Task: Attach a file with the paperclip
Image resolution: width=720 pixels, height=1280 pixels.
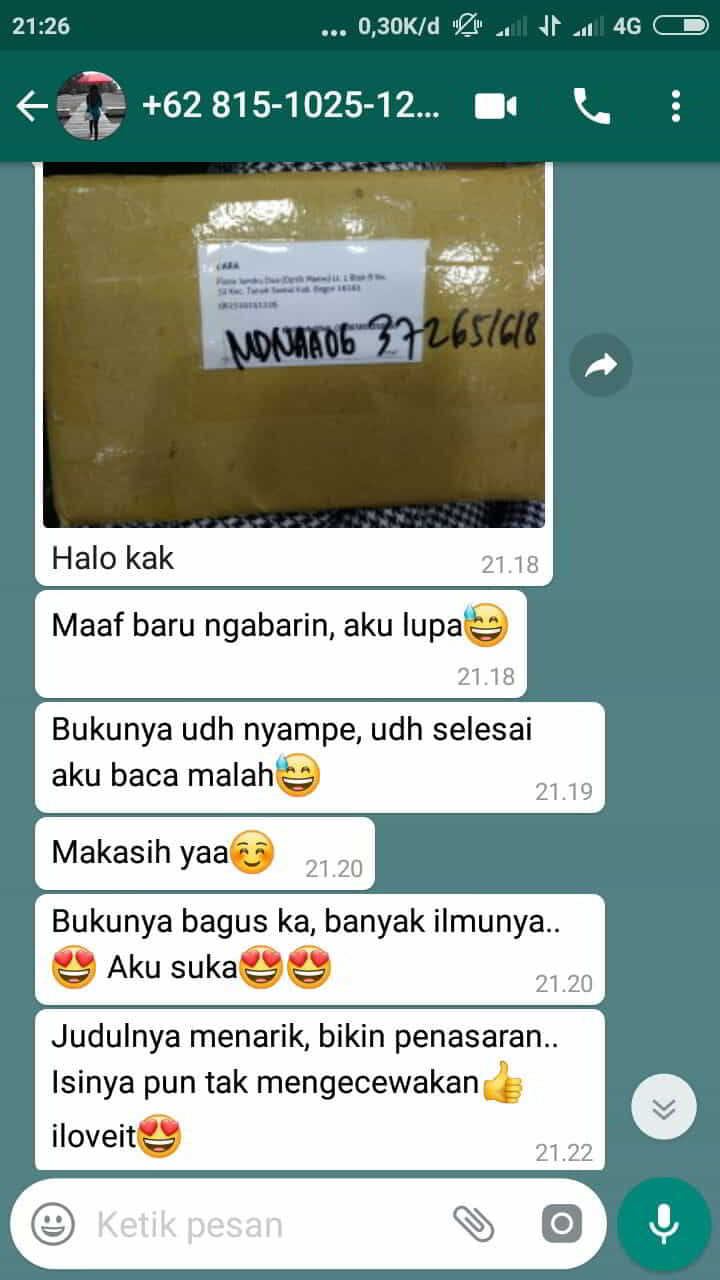Action: coord(473,1224)
